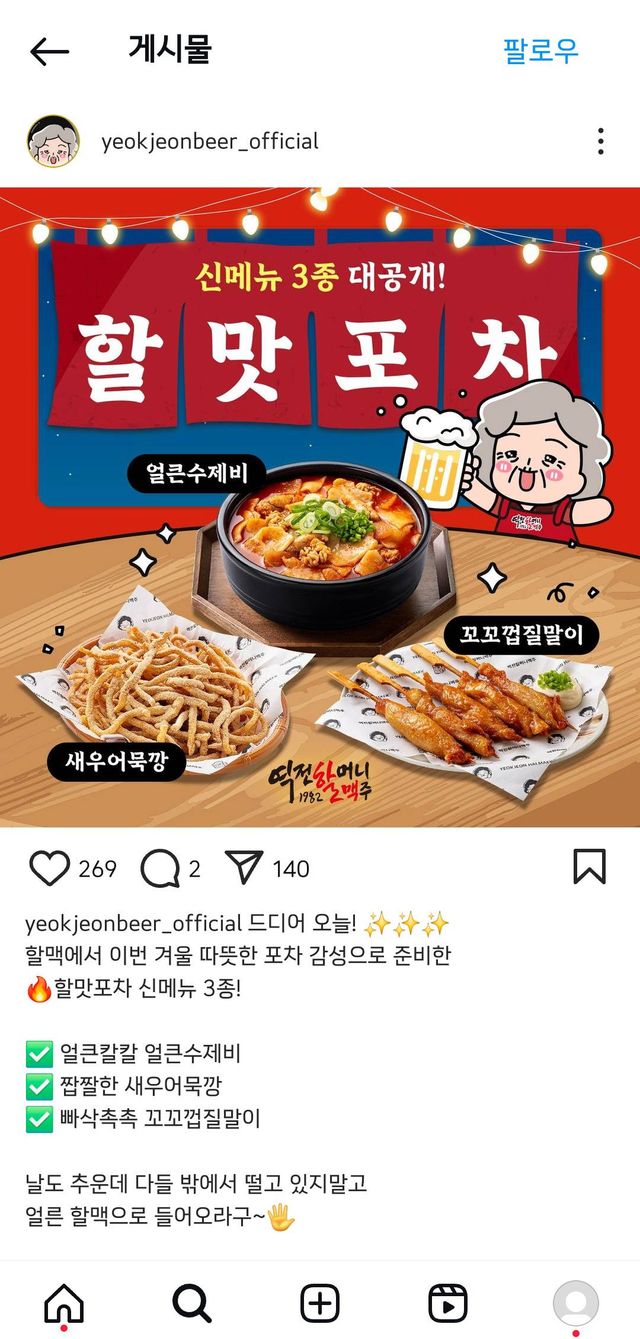Go back using the arrow icon

point(49,52)
